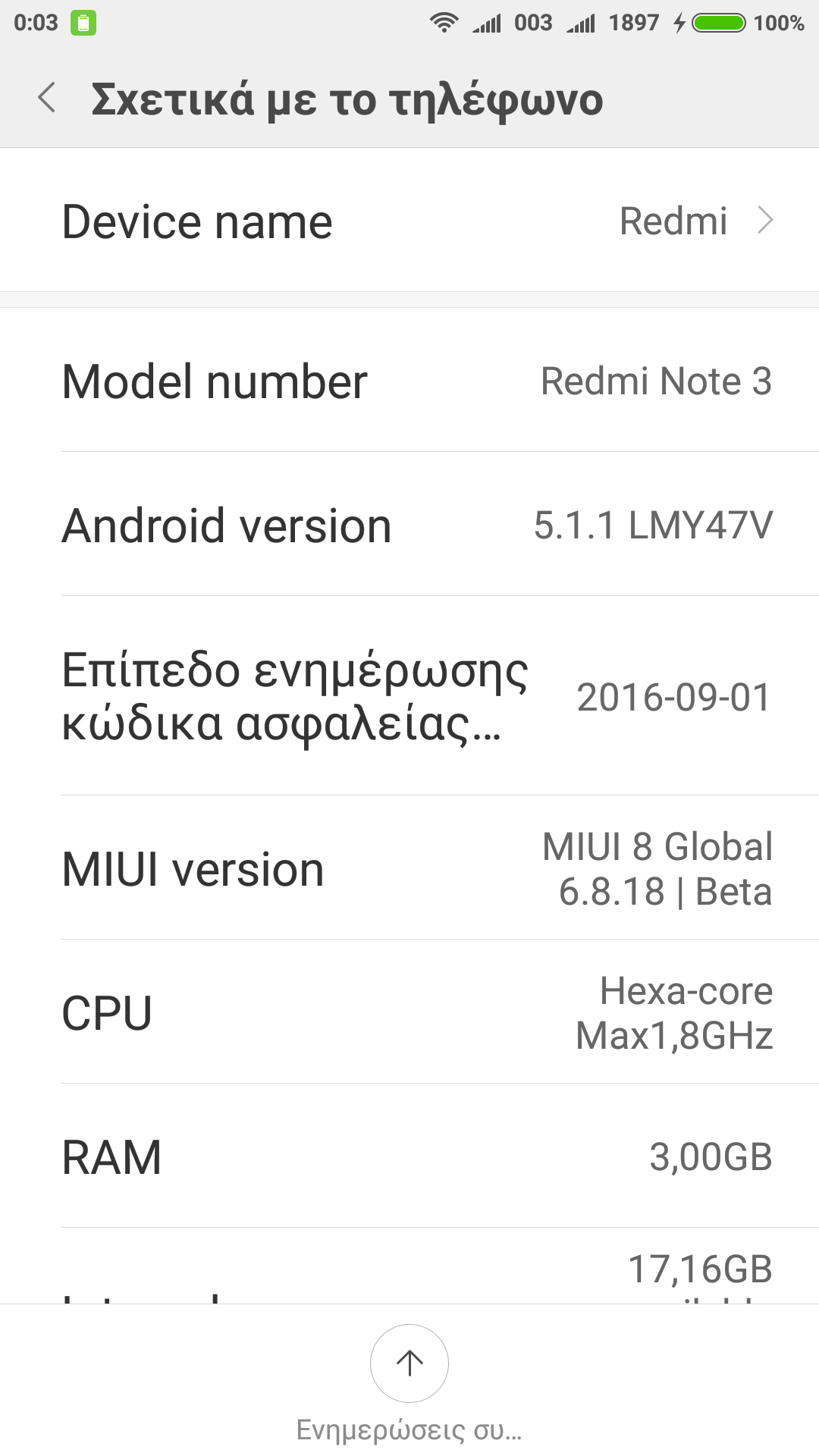Tap the system updates arrow button
This screenshot has width=819, height=1456.
[409, 1363]
